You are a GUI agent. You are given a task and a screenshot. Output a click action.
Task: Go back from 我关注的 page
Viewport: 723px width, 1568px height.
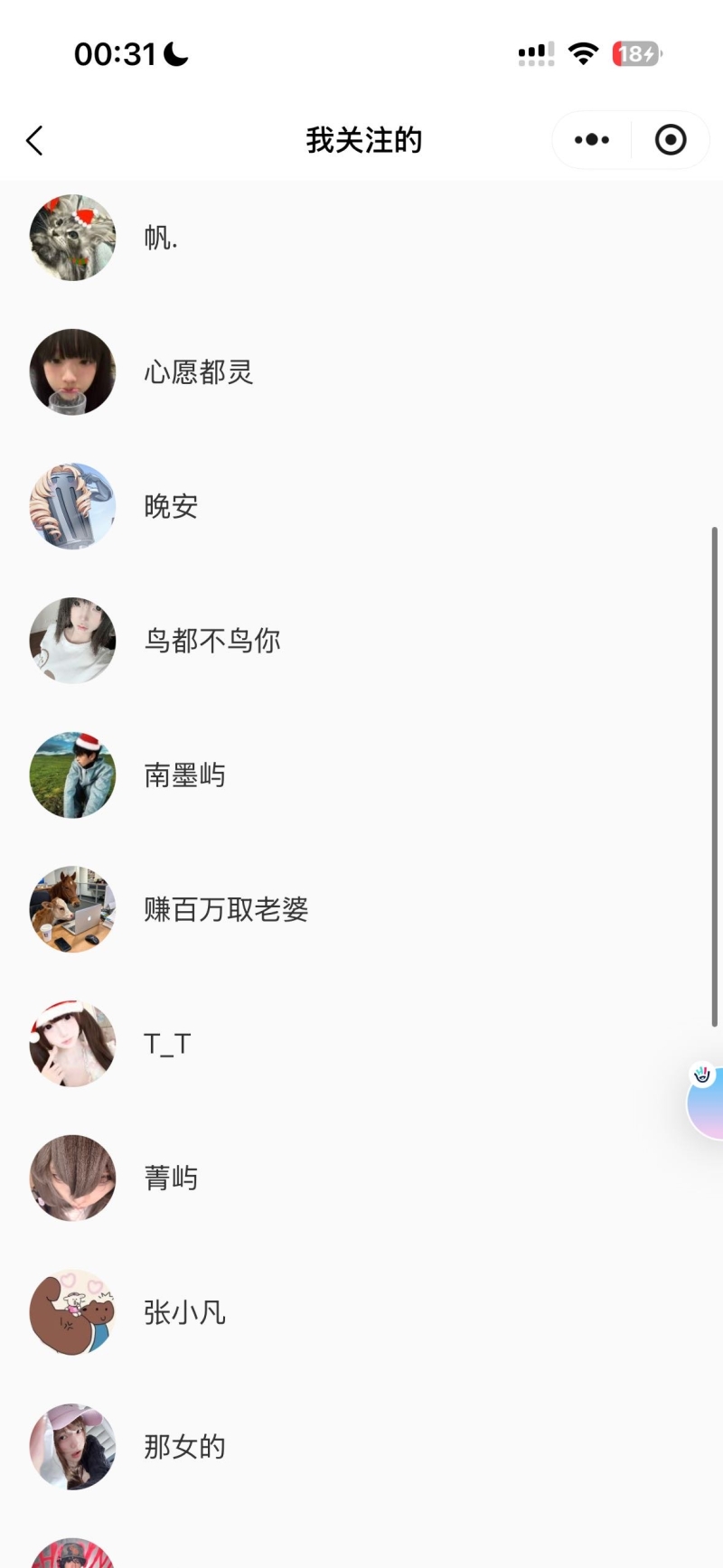34,141
